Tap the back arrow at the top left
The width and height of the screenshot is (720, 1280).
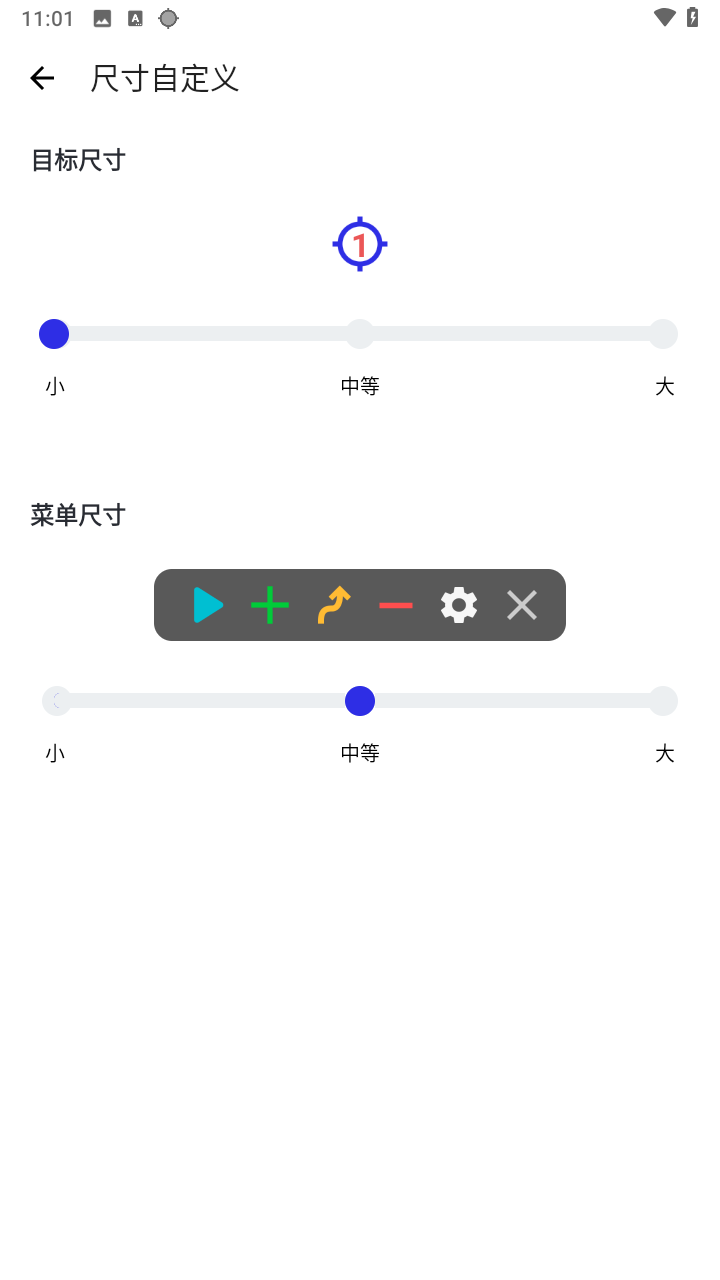(41, 77)
